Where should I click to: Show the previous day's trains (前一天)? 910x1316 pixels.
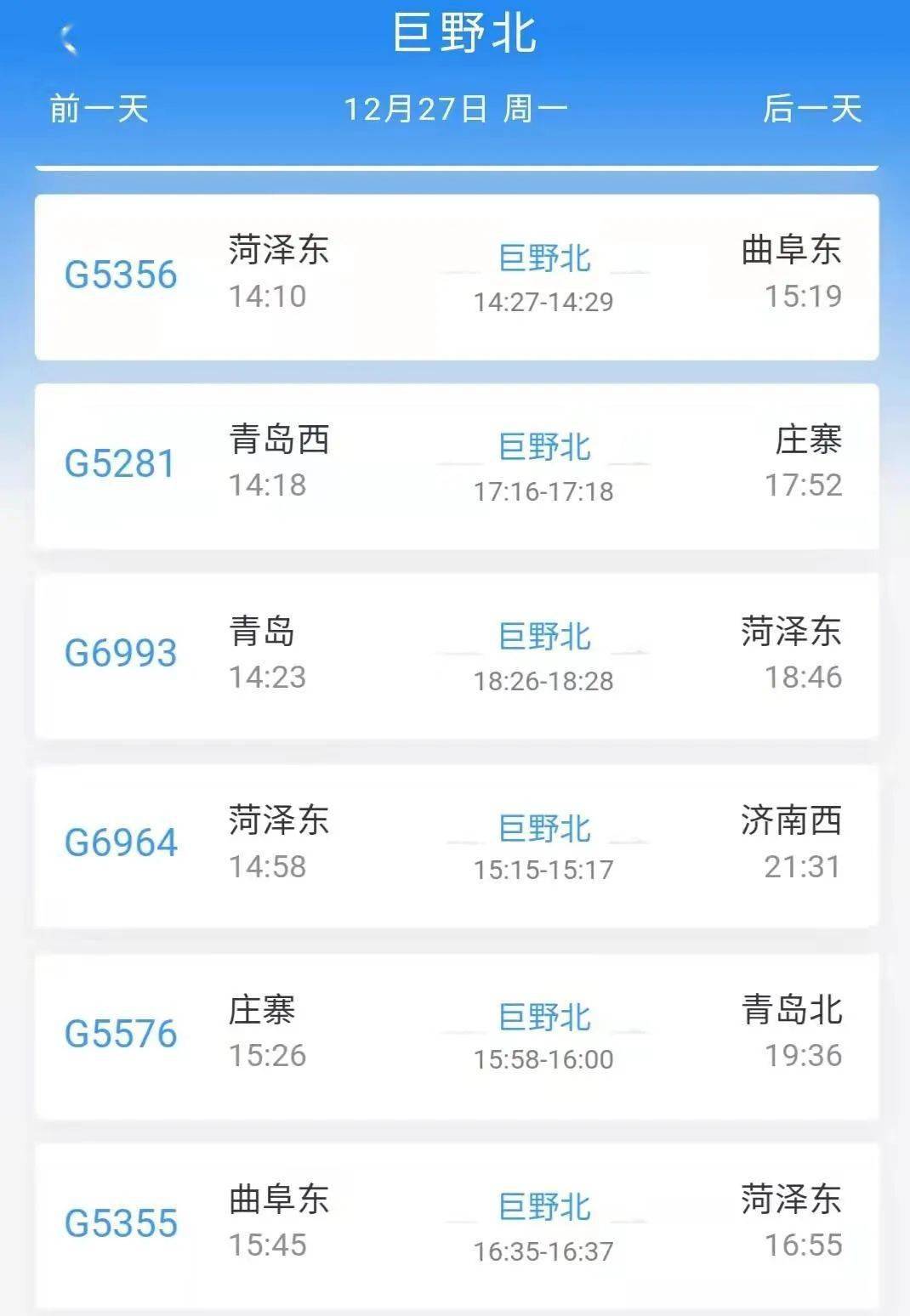pos(99,110)
